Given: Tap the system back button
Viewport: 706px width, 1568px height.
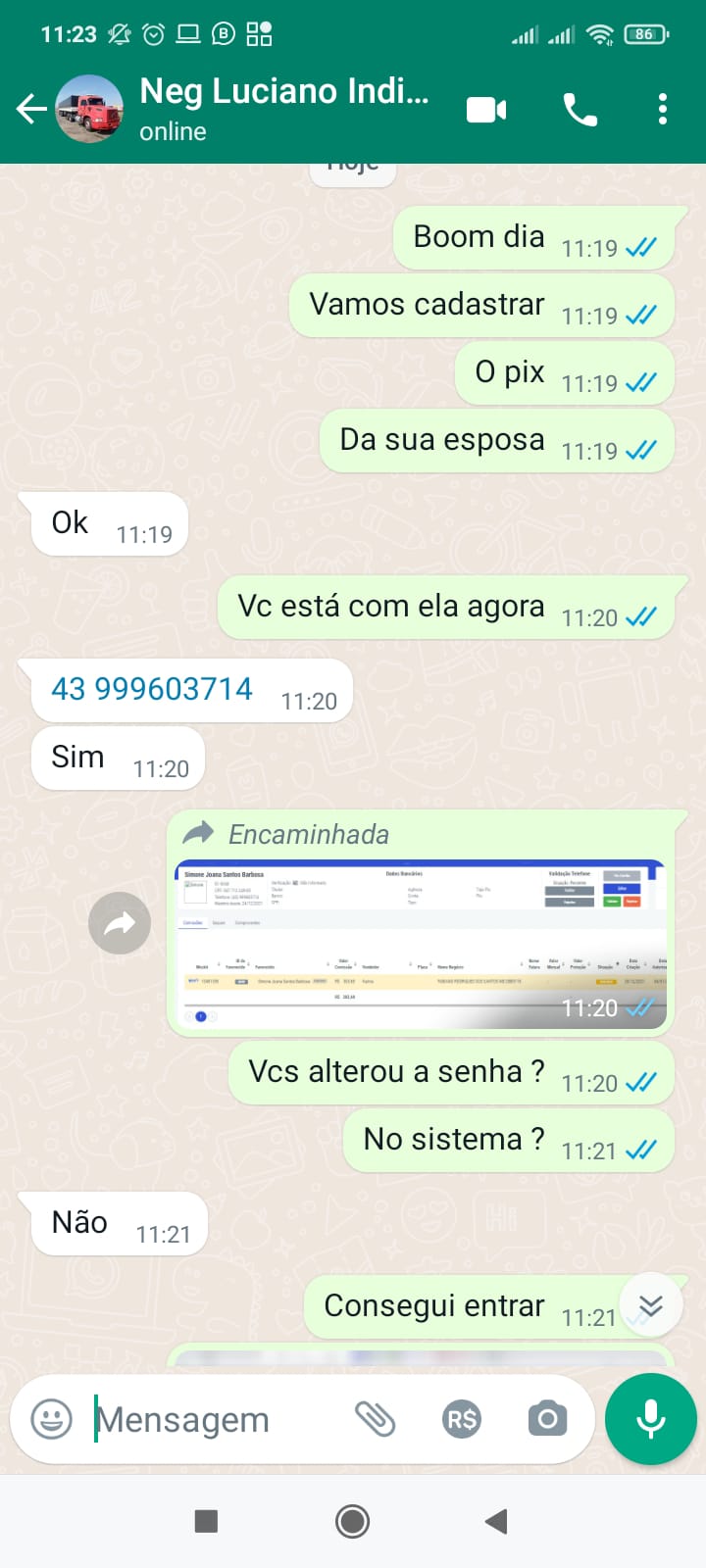Looking at the screenshot, I should 496,1521.
